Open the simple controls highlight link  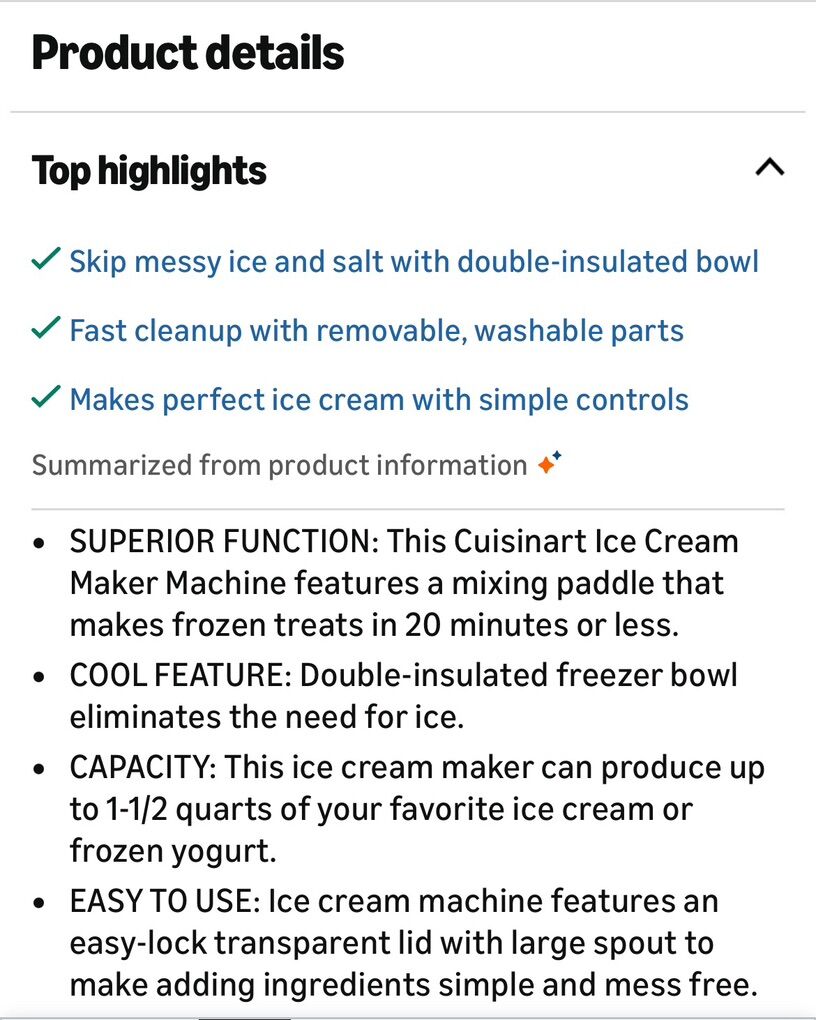(x=378, y=400)
